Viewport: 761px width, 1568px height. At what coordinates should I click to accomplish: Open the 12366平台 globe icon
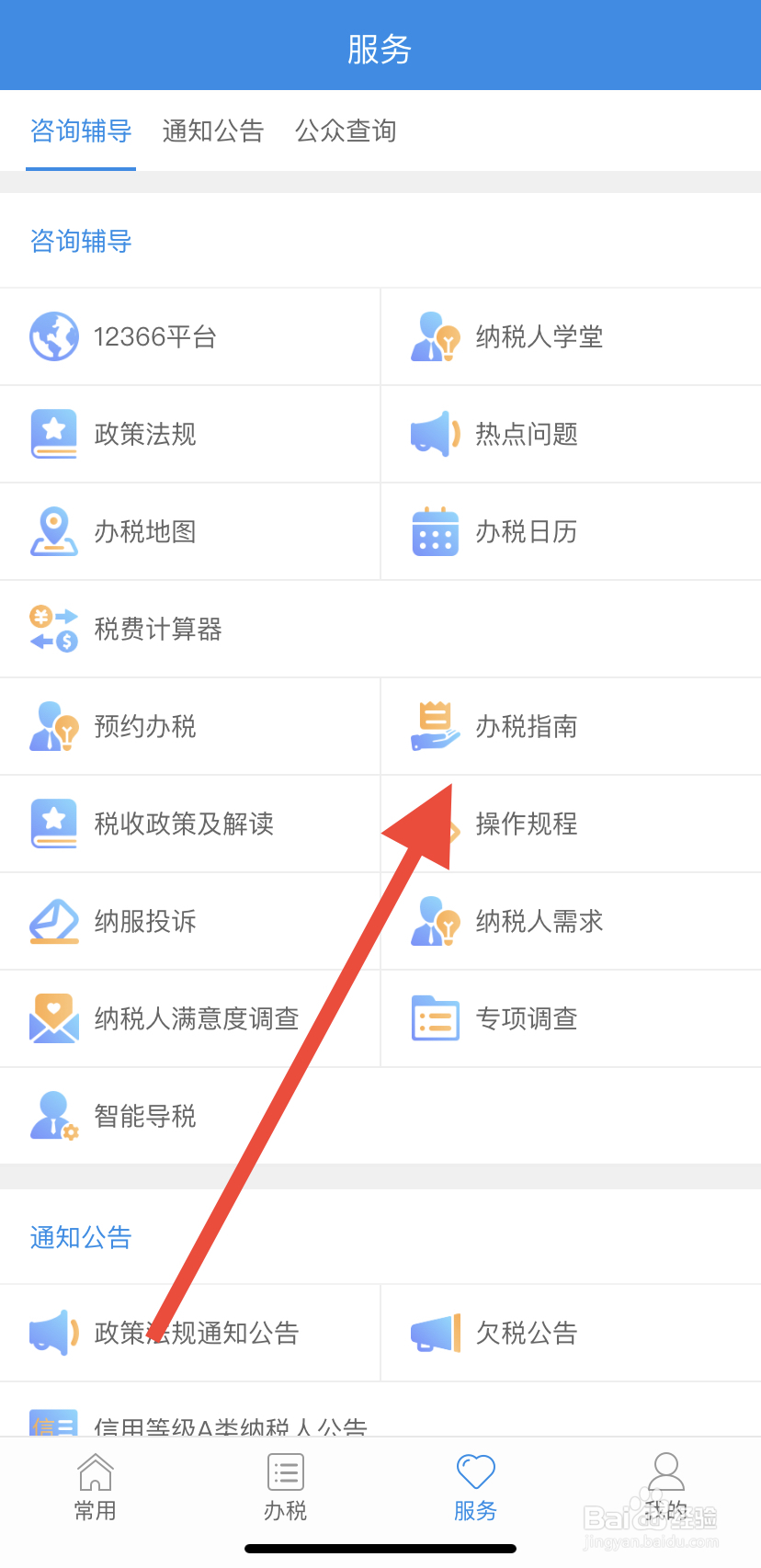click(53, 336)
